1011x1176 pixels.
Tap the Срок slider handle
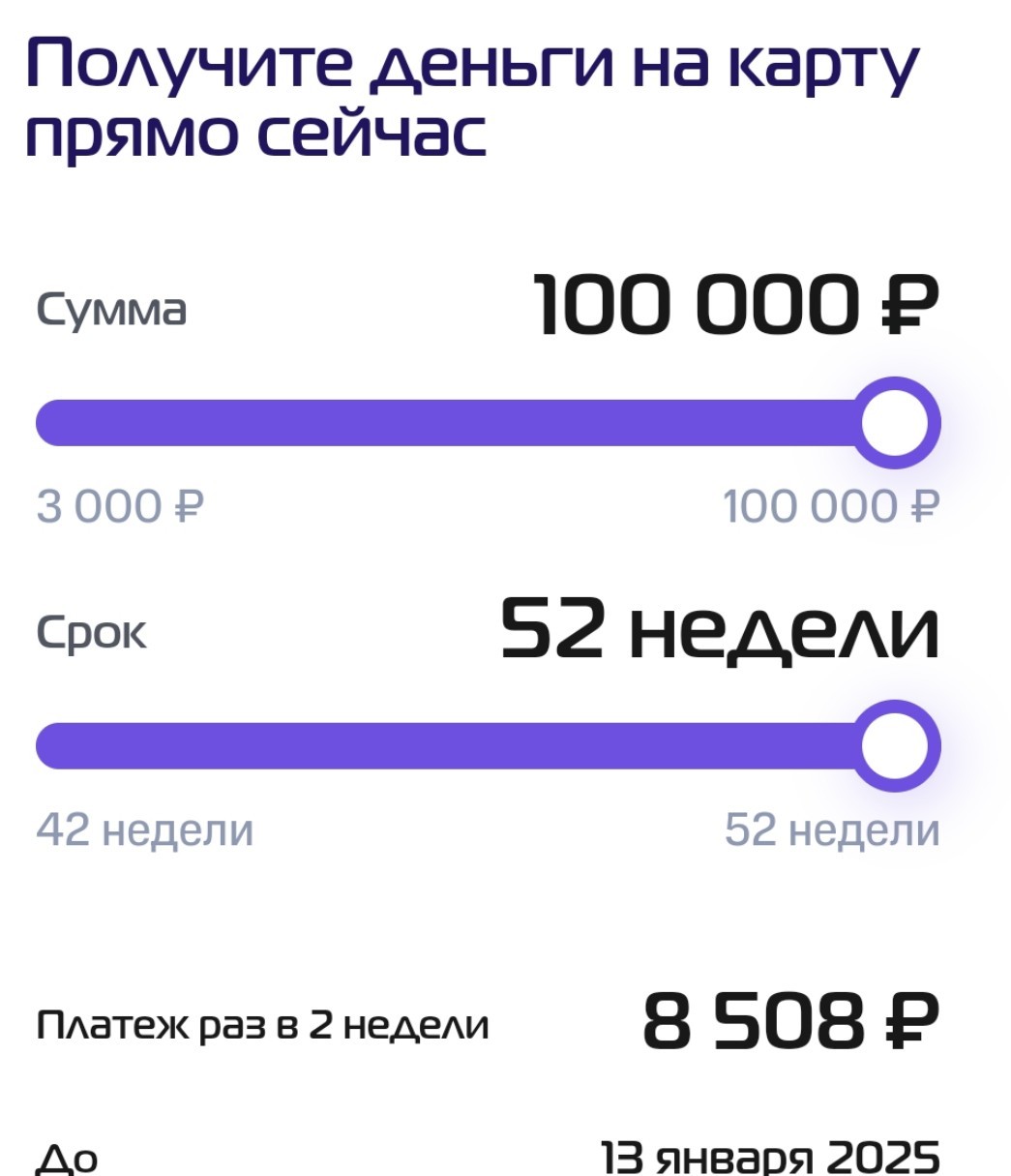click(x=895, y=746)
